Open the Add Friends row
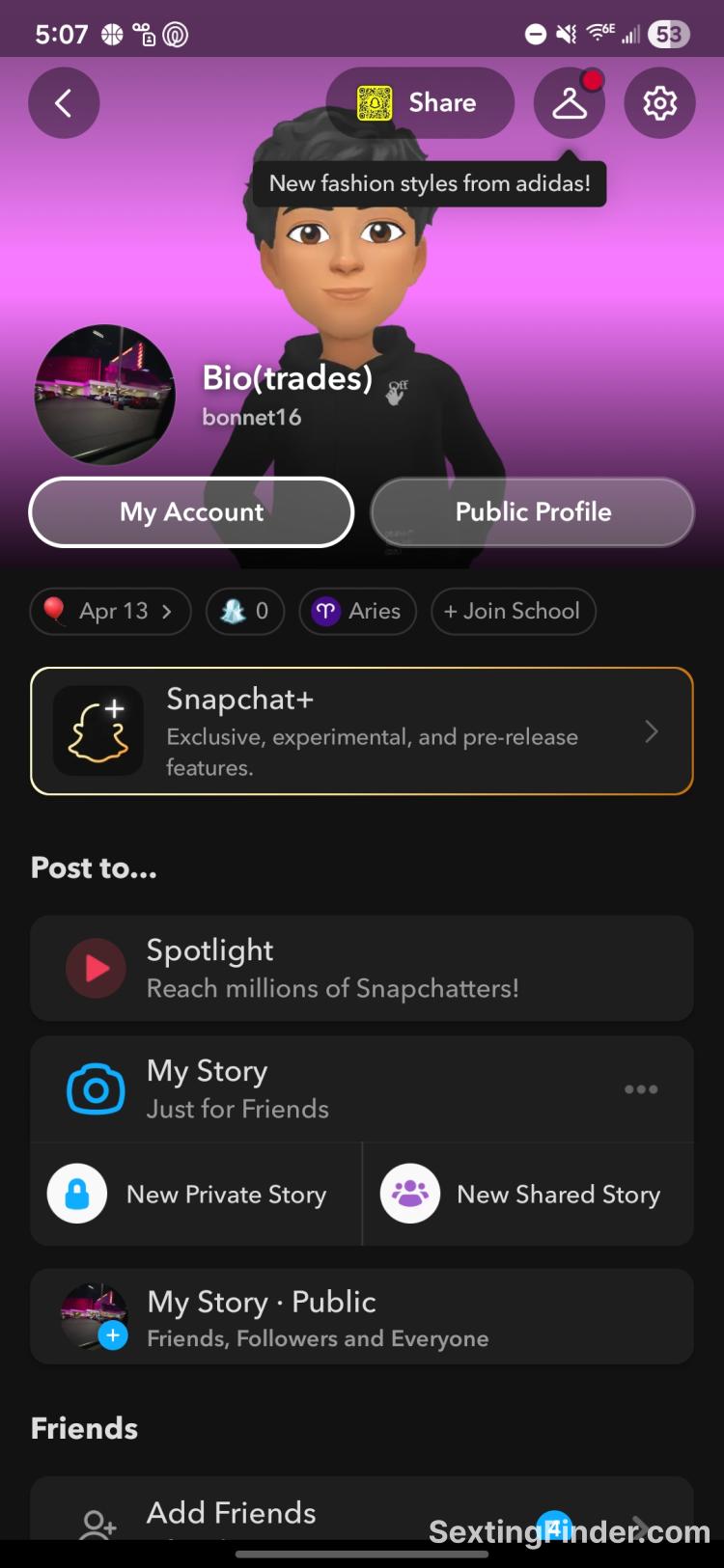 [x=362, y=1512]
